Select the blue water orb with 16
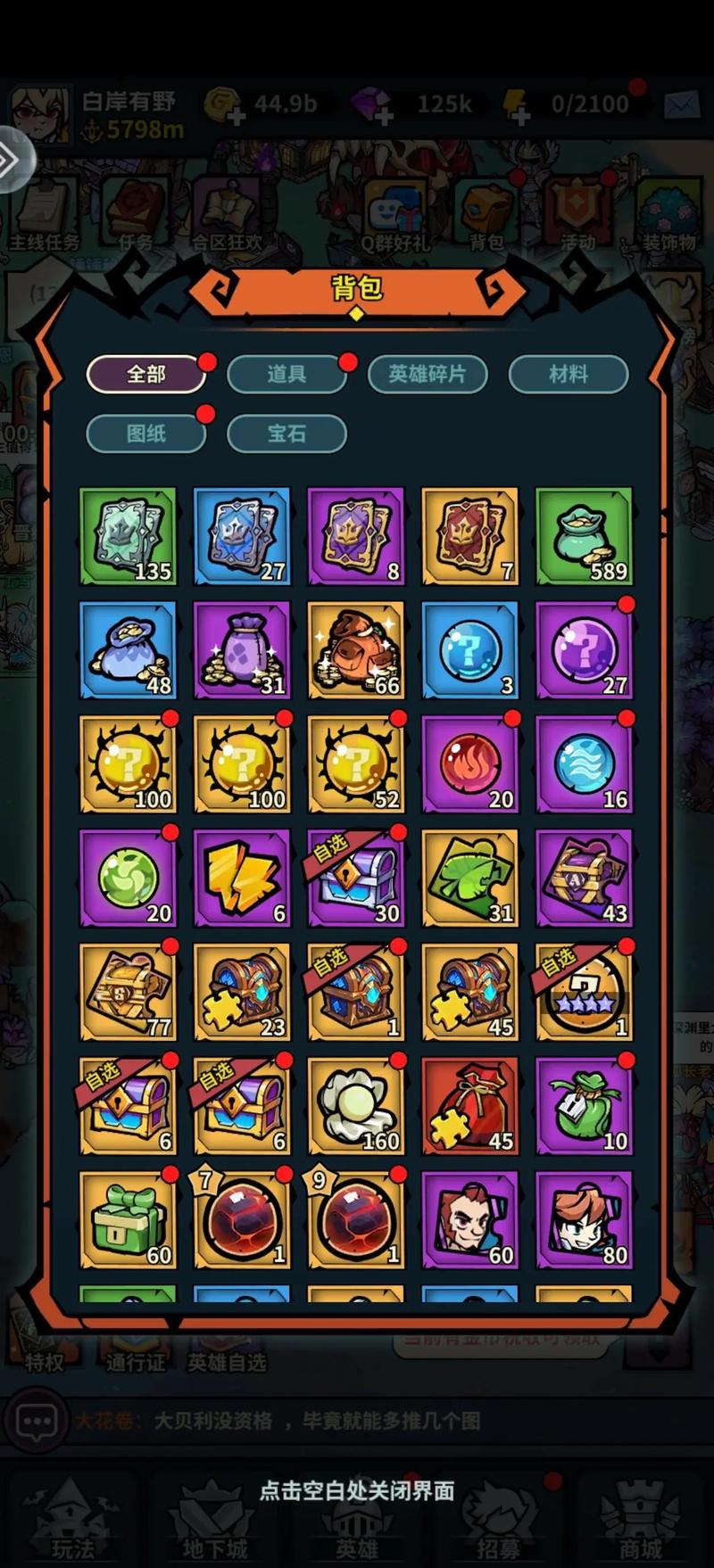The height and width of the screenshot is (1568, 714). click(x=584, y=763)
